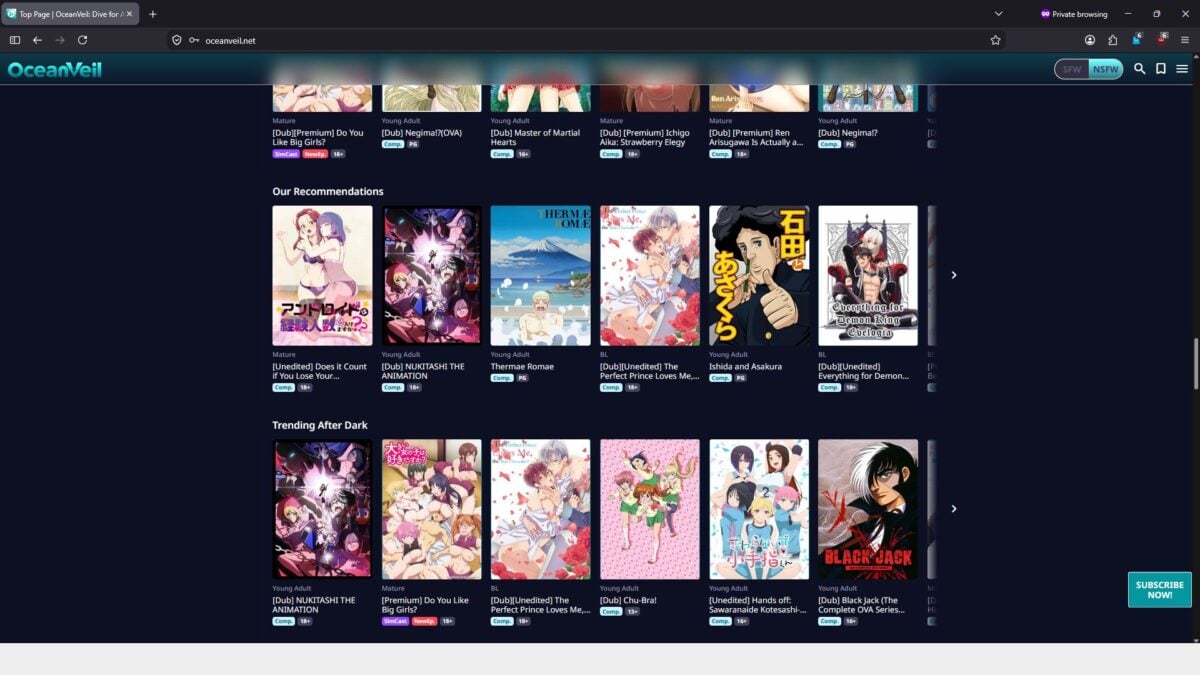
Task: Reload the page with the refresh button
Action: 82,40
